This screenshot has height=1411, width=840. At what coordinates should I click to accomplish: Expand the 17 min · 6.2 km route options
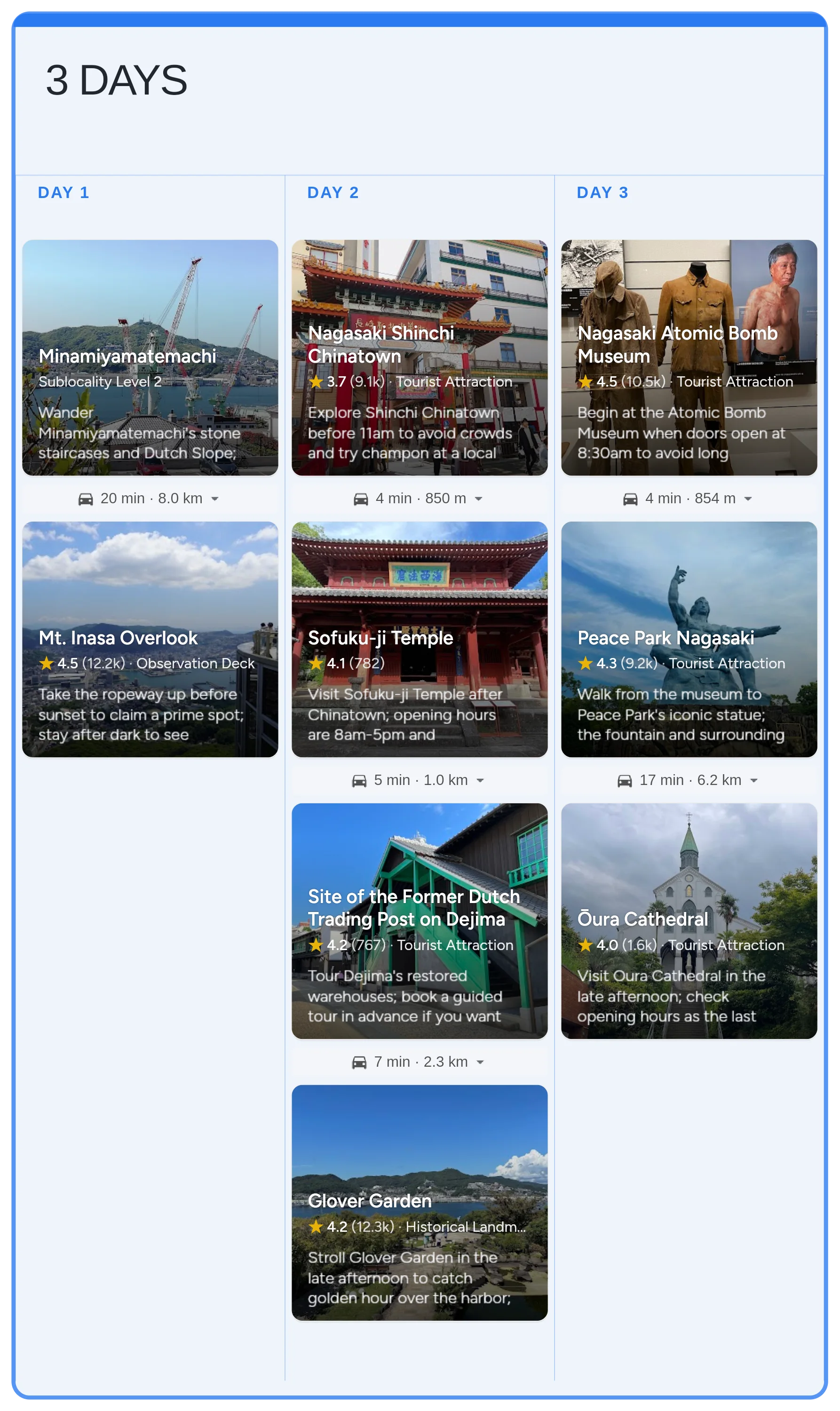coord(754,780)
